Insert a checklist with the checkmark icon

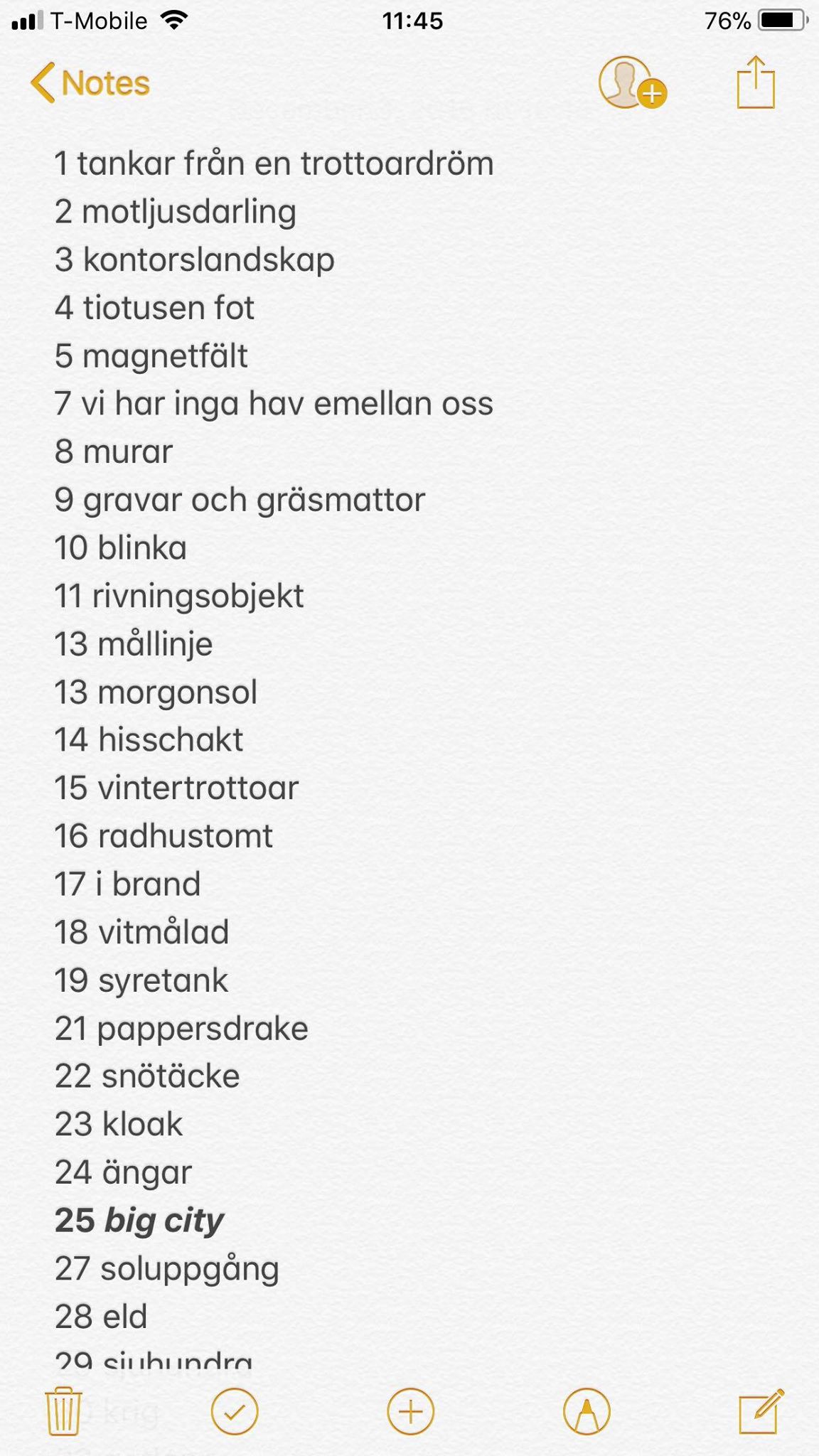coord(235,1411)
